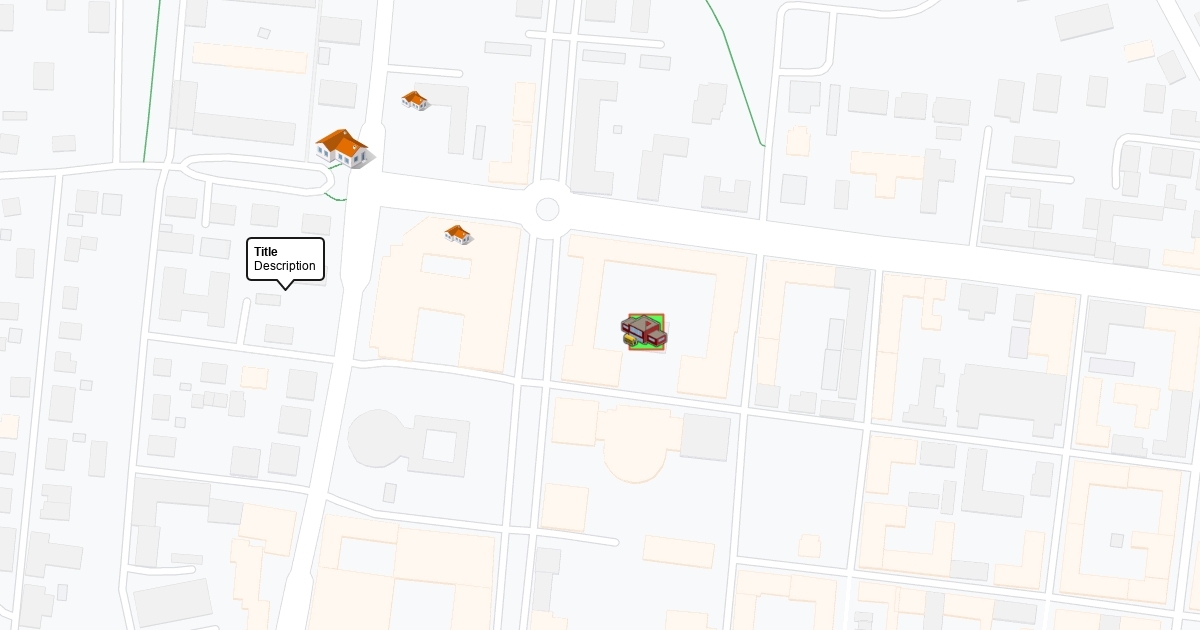Tap the large orange-roofed house marker
1200x630 pixels.
coord(343,148)
